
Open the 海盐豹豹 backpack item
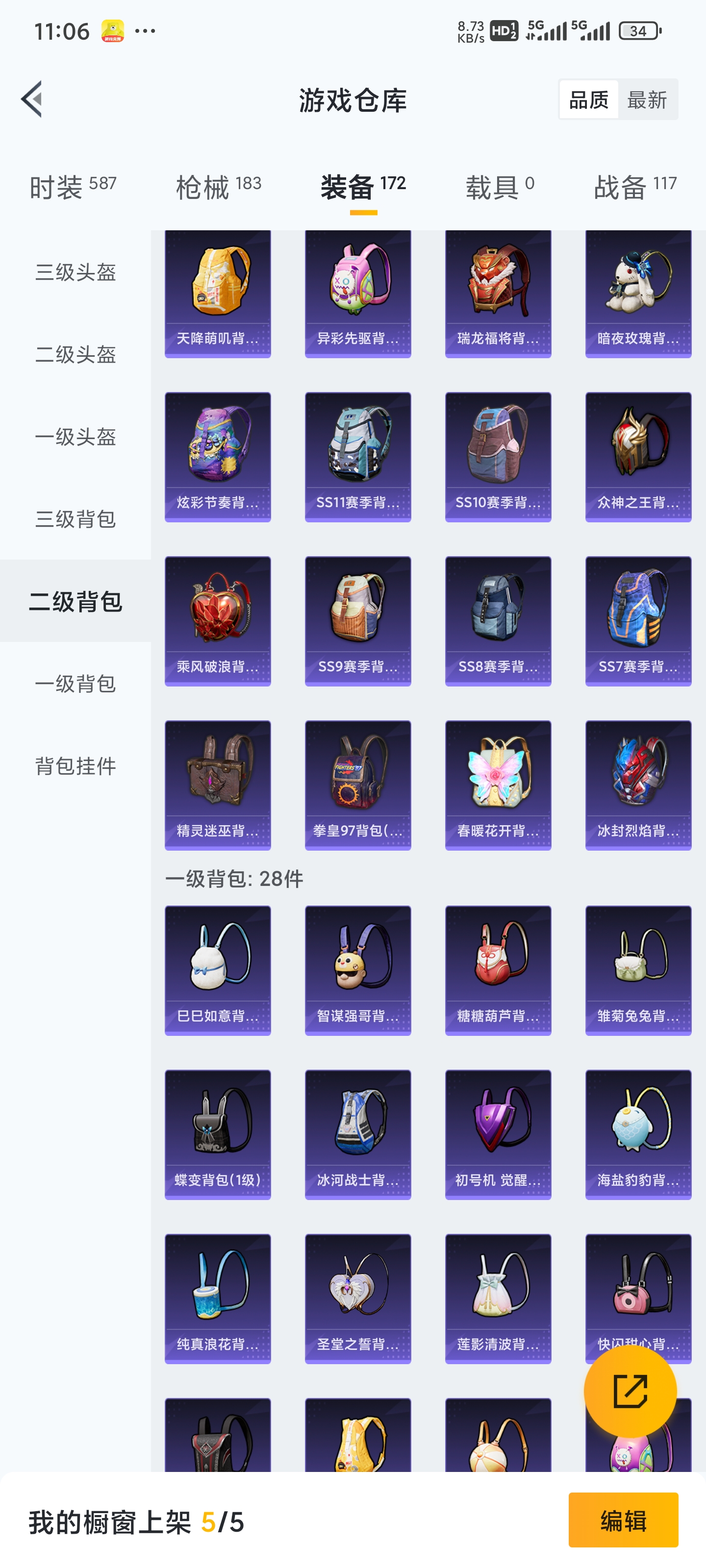tap(638, 1135)
